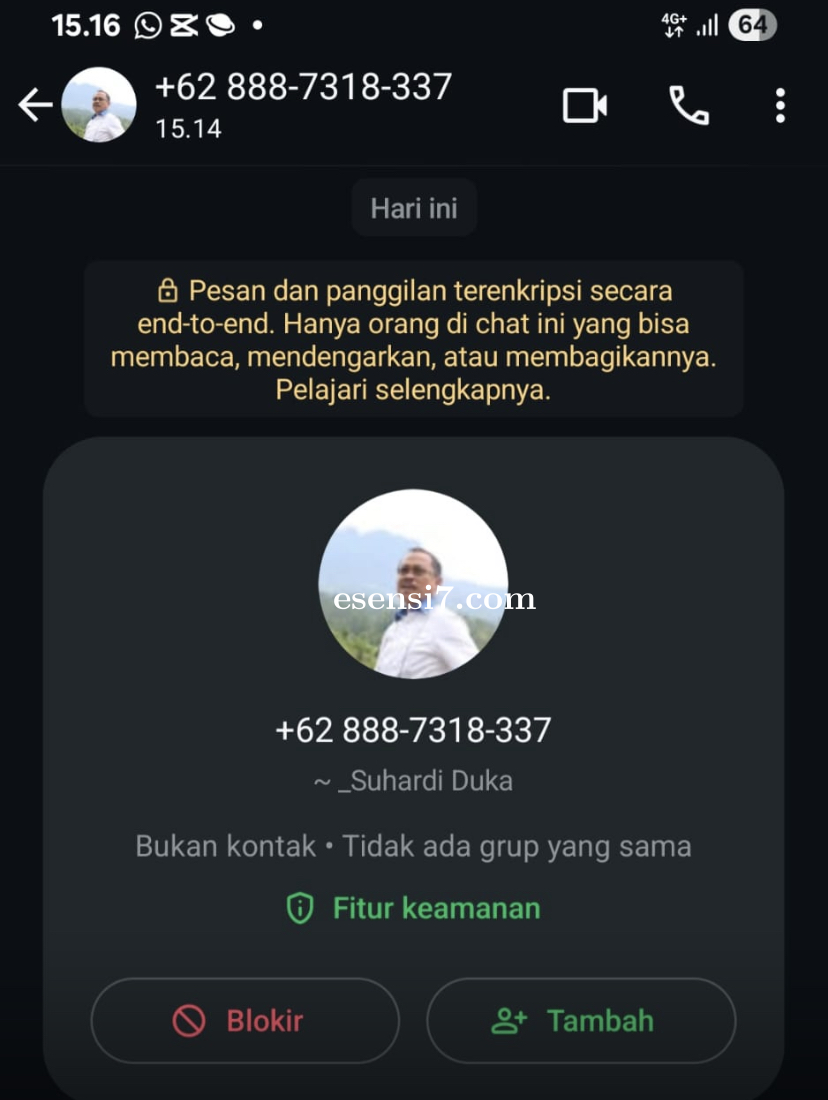Open Fitur keamanan safety tools
828x1100 pixels.
[413, 908]
